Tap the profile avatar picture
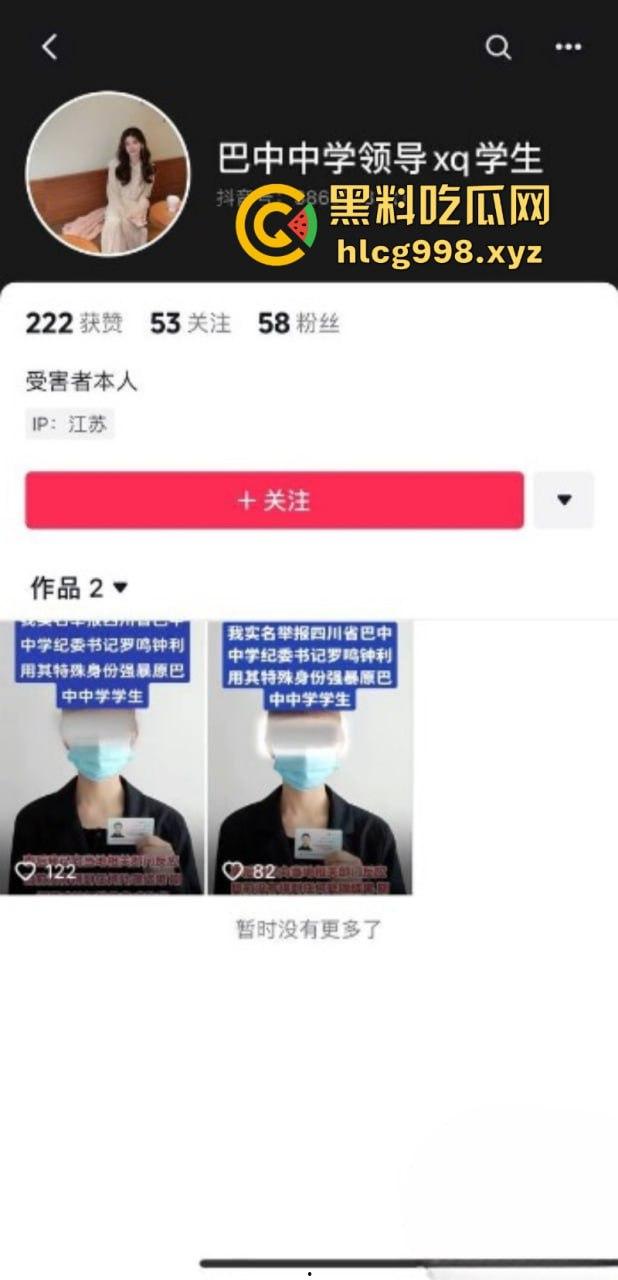The width and height of the screenshot is (618, 1280). click(107, 174)
